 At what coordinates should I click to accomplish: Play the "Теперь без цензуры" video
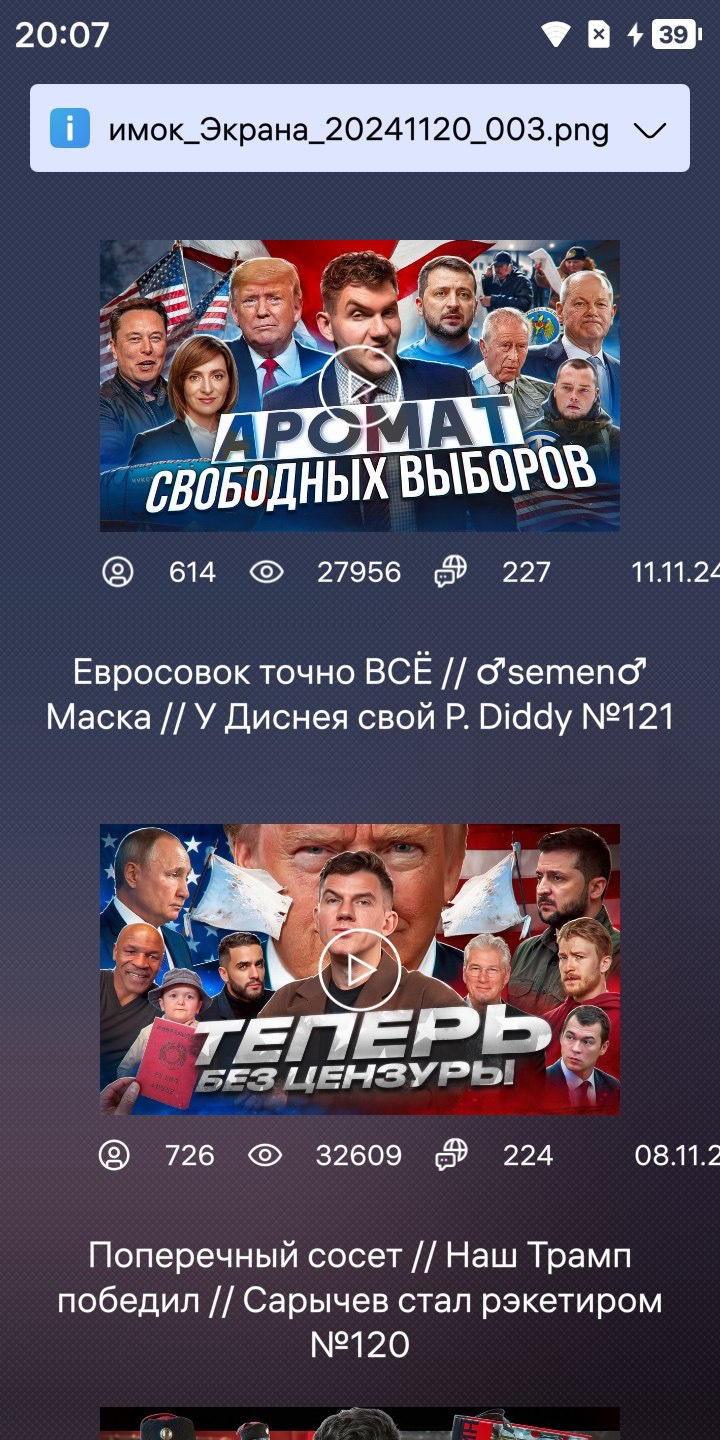pyautogui.click(x=360, y=969)
